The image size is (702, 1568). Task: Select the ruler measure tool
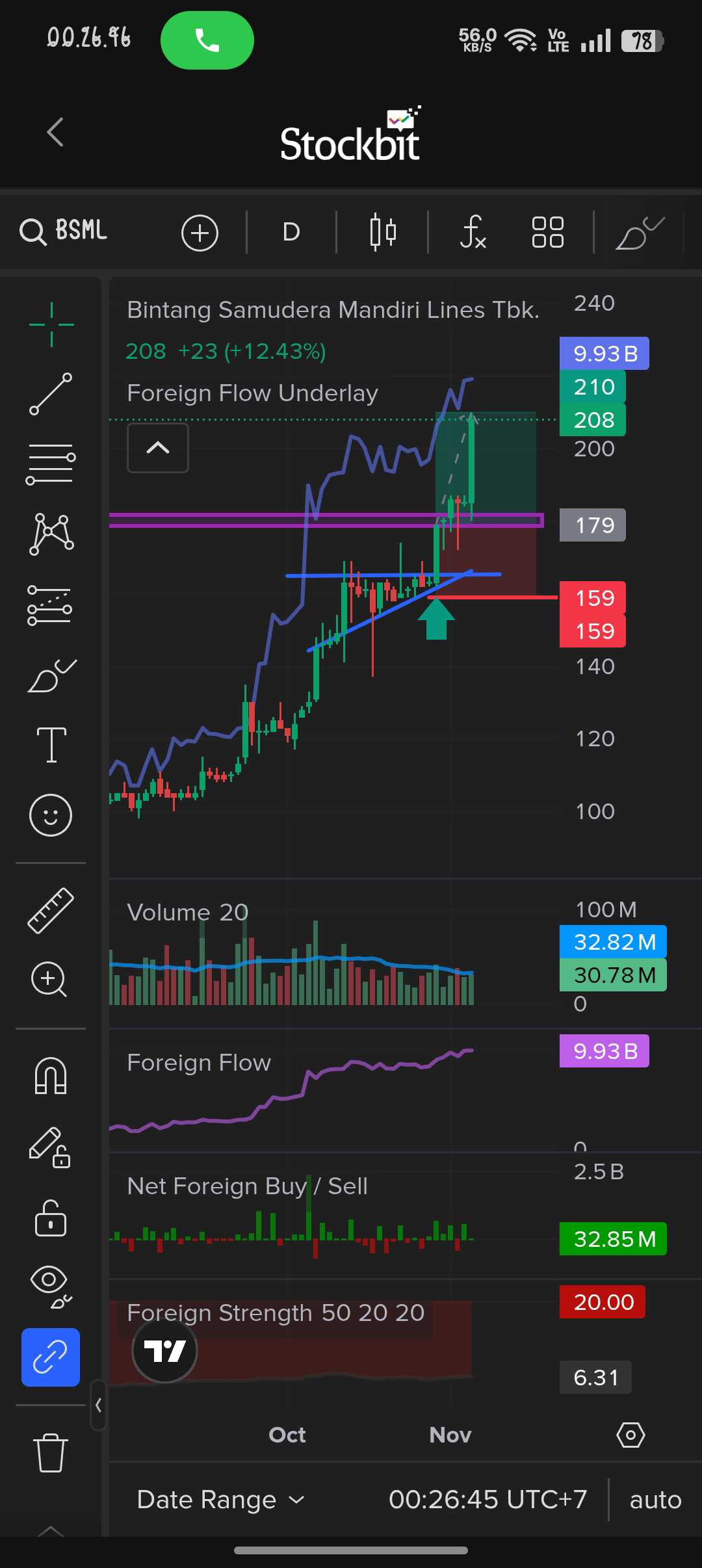click(51, 911)
